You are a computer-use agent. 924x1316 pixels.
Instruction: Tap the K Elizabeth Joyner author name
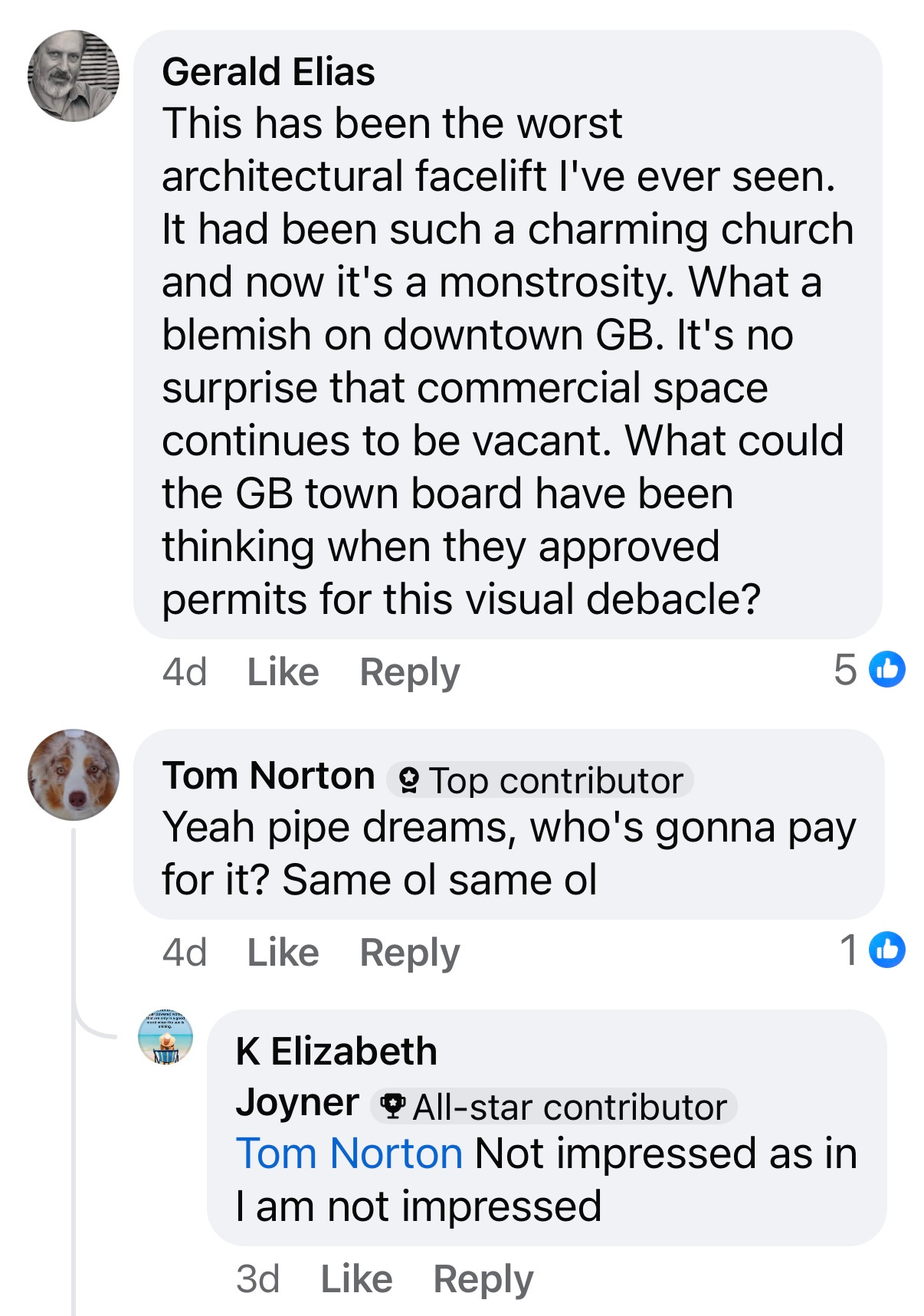[336, 1052]
